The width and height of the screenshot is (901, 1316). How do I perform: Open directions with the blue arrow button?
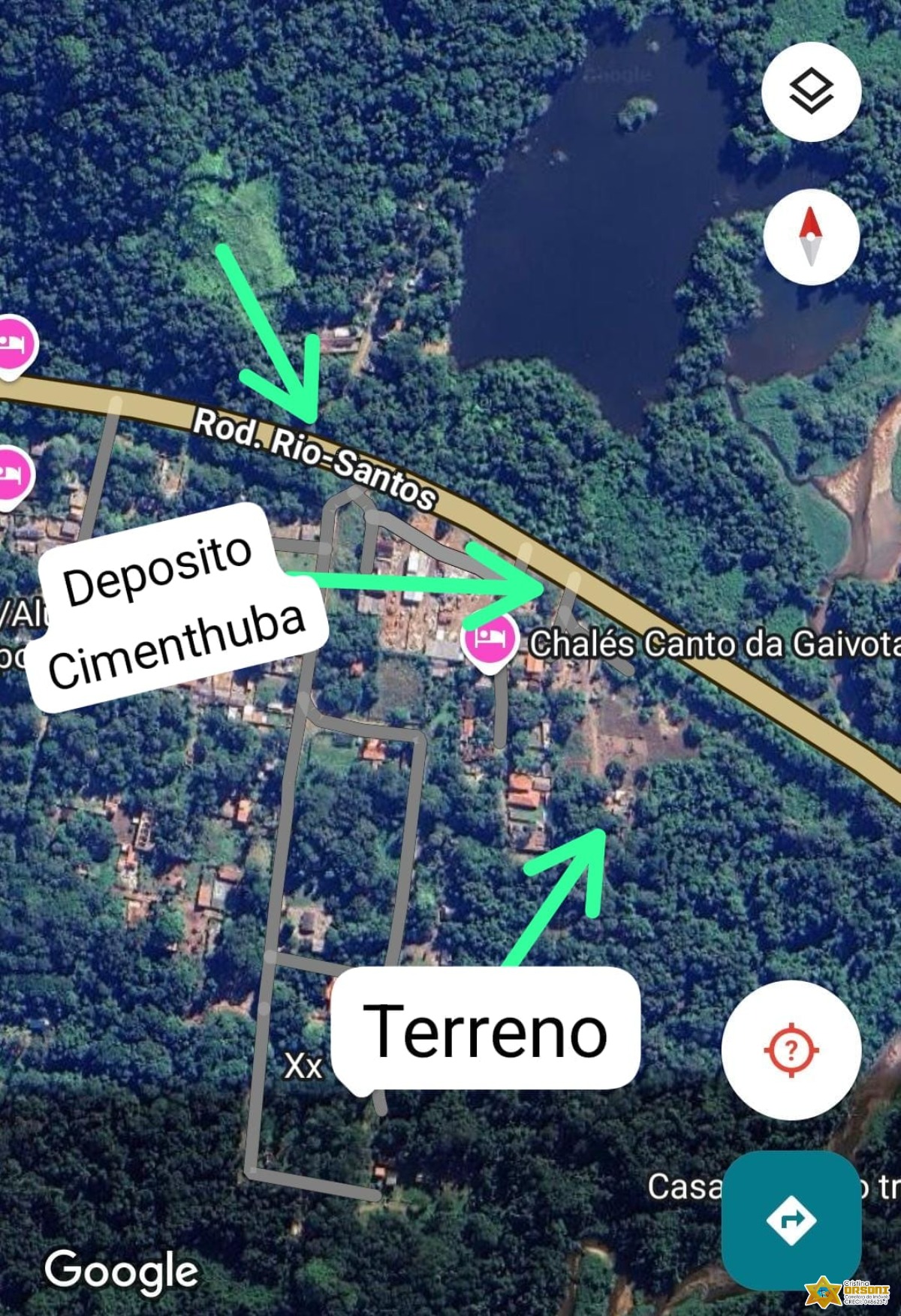click(x=791, y=1220)
